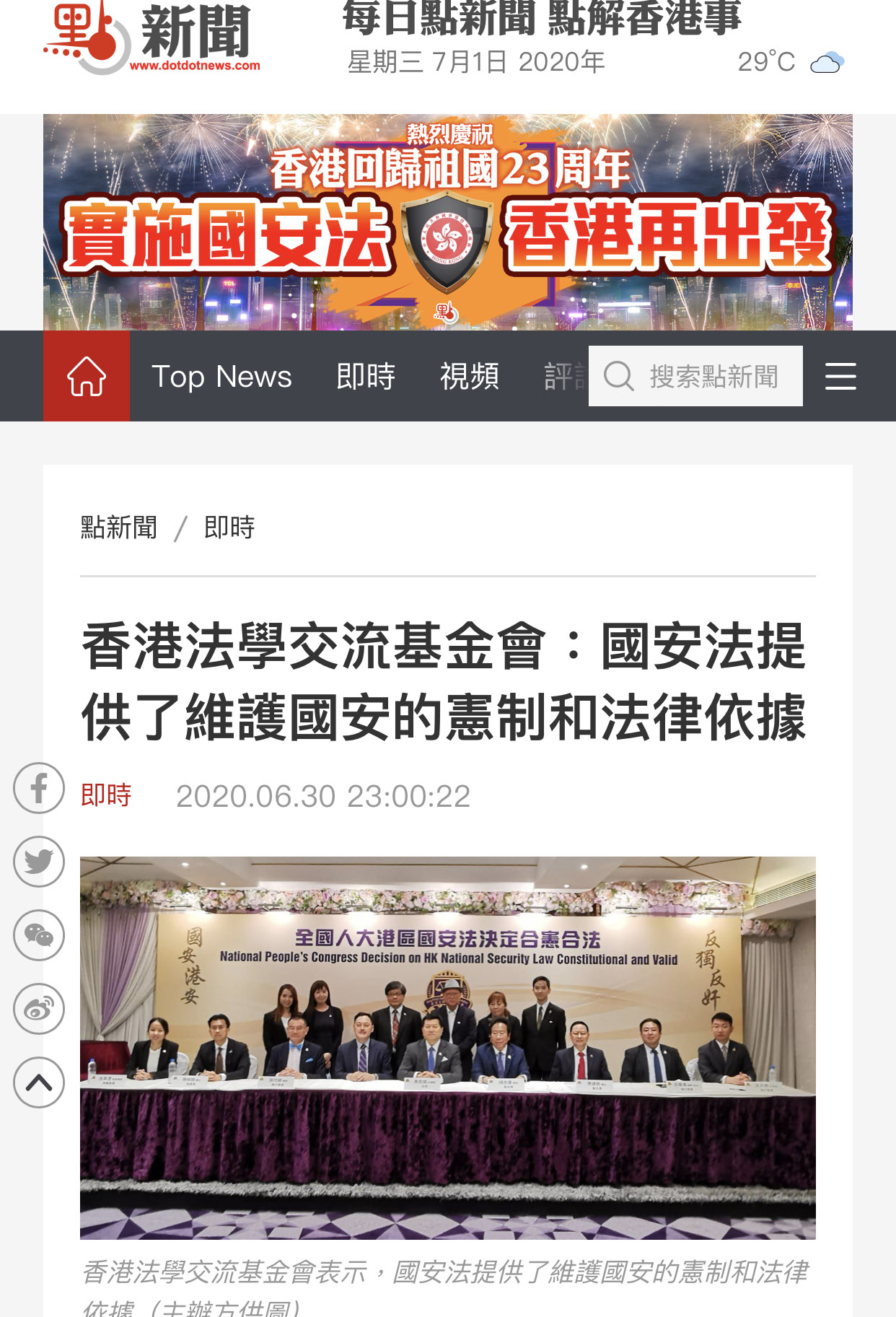This screenshot has height=1317, width=896.
Task: Share article on Weibo
Action: coord(39,1009)
